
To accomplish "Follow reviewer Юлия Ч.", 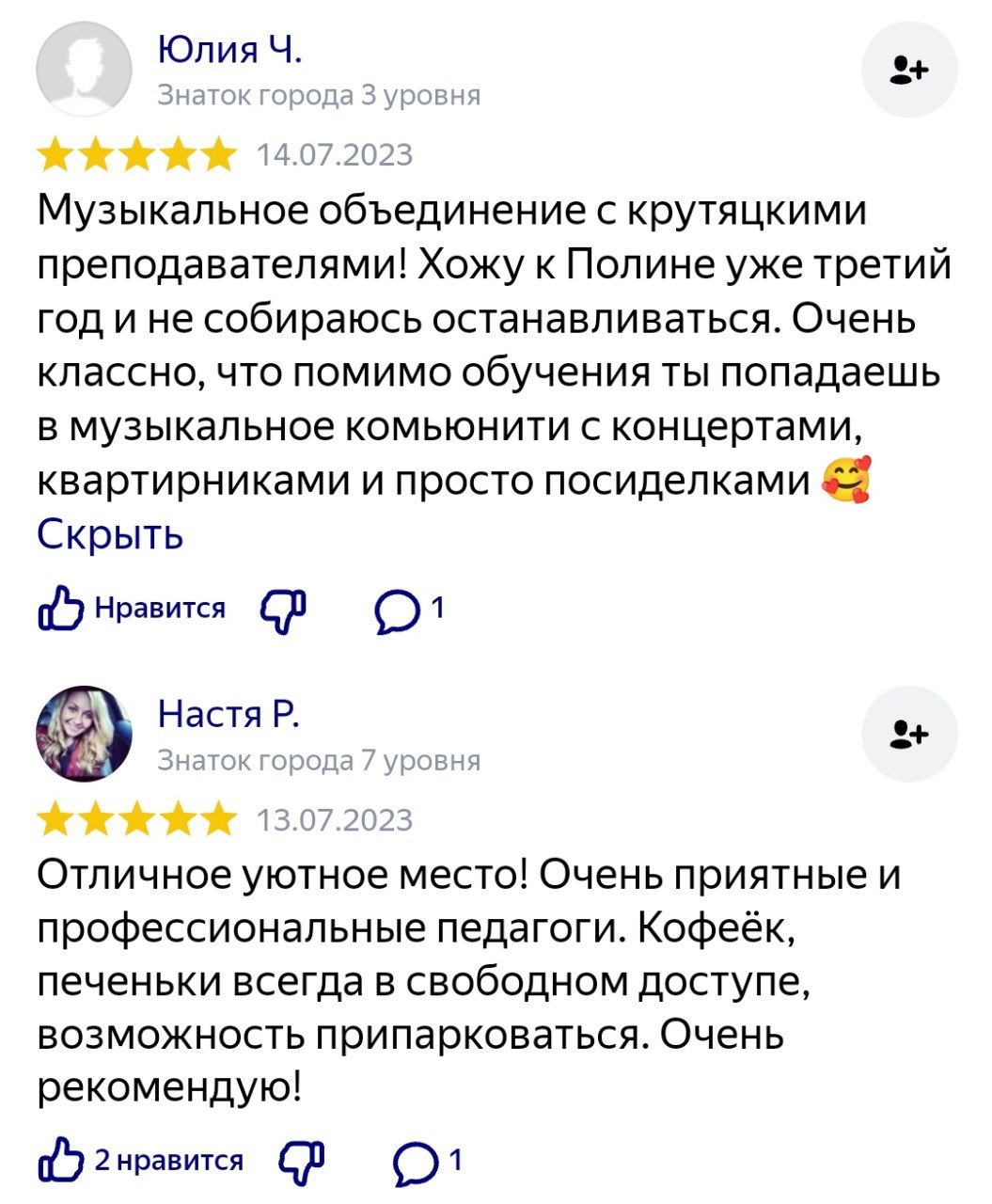I will click(x=909, y=70).
